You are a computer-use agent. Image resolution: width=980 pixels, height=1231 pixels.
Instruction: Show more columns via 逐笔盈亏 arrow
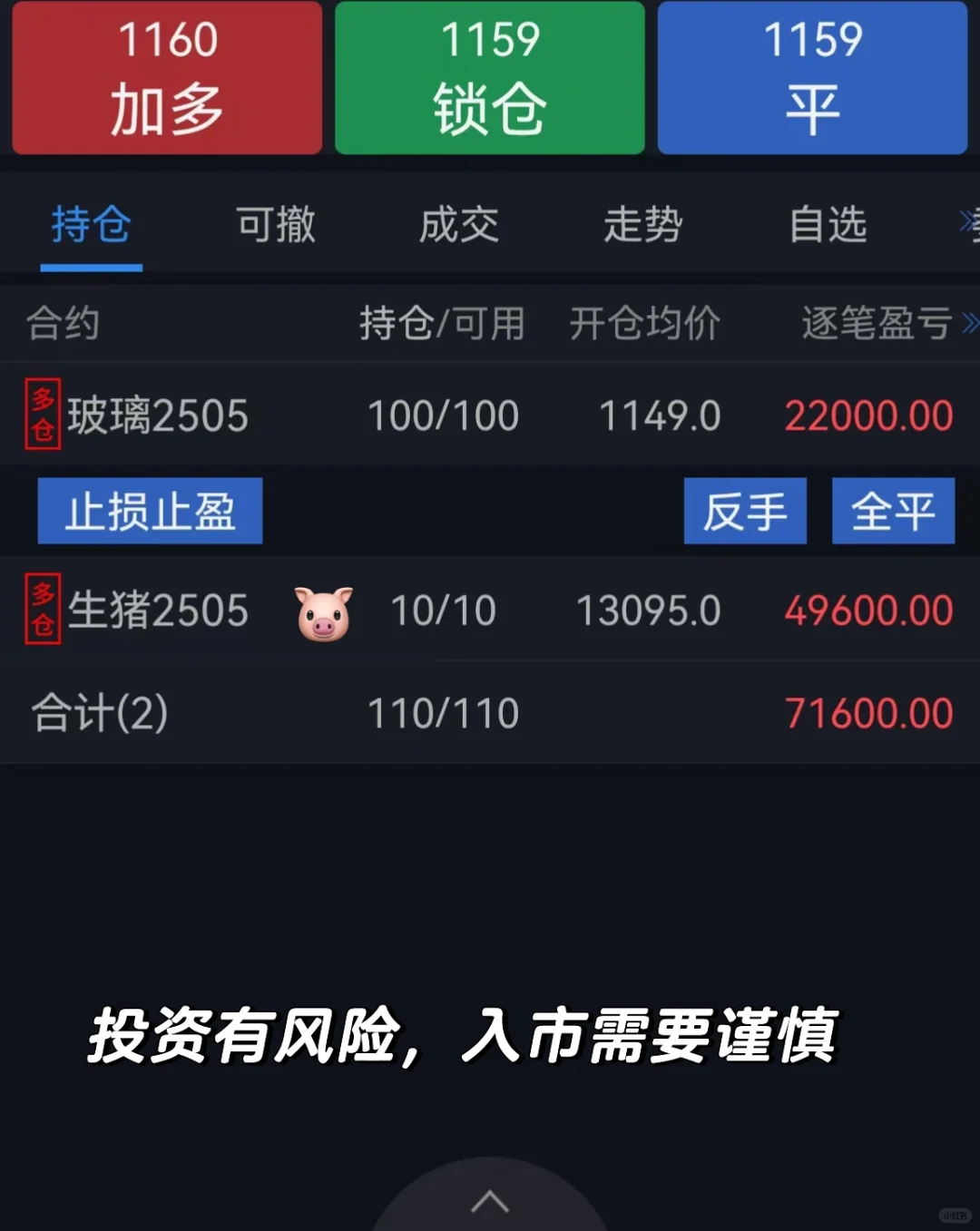(969, 323)
